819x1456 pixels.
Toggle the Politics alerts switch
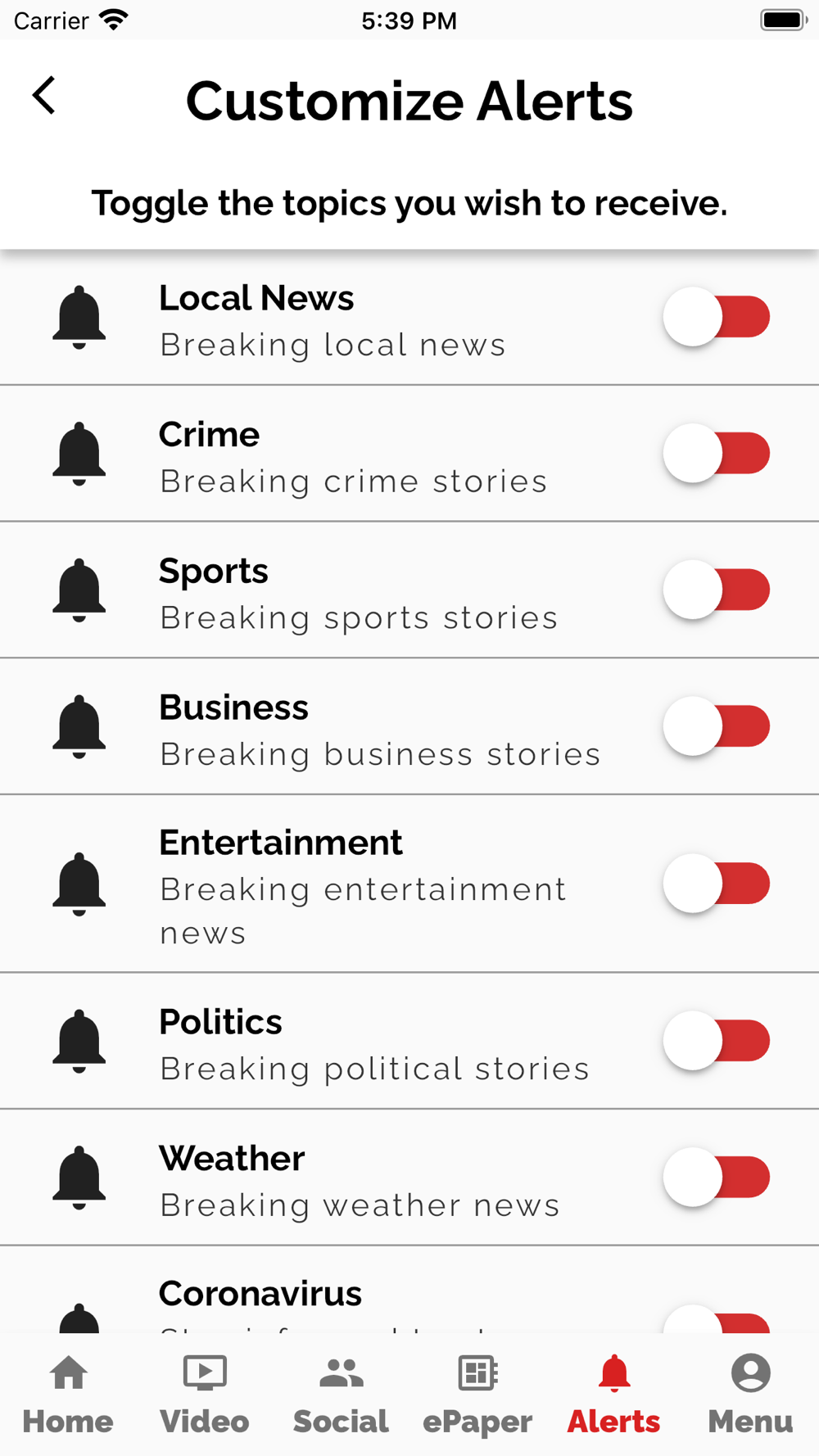click(x=717, y=1041)
